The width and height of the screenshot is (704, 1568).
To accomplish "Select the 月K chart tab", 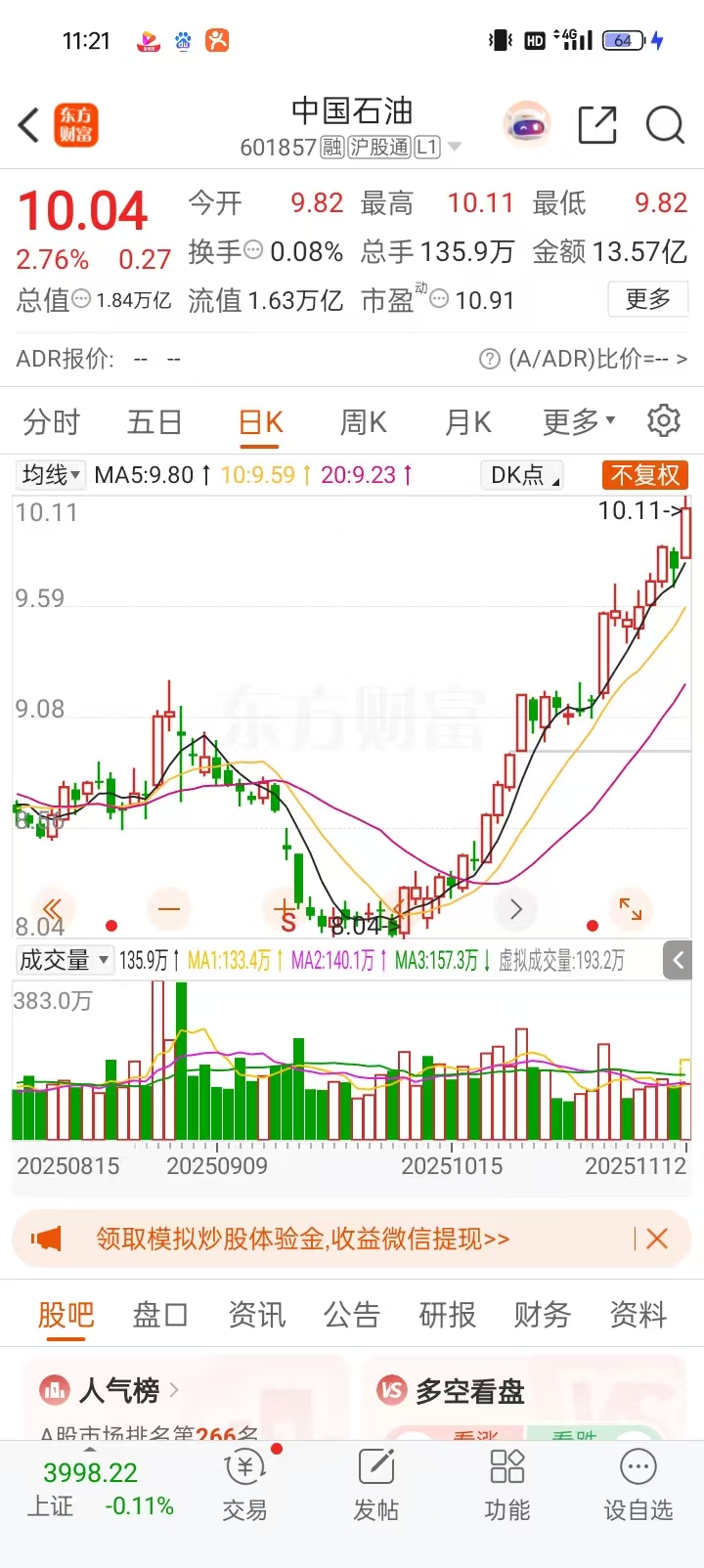I will 467,422.
